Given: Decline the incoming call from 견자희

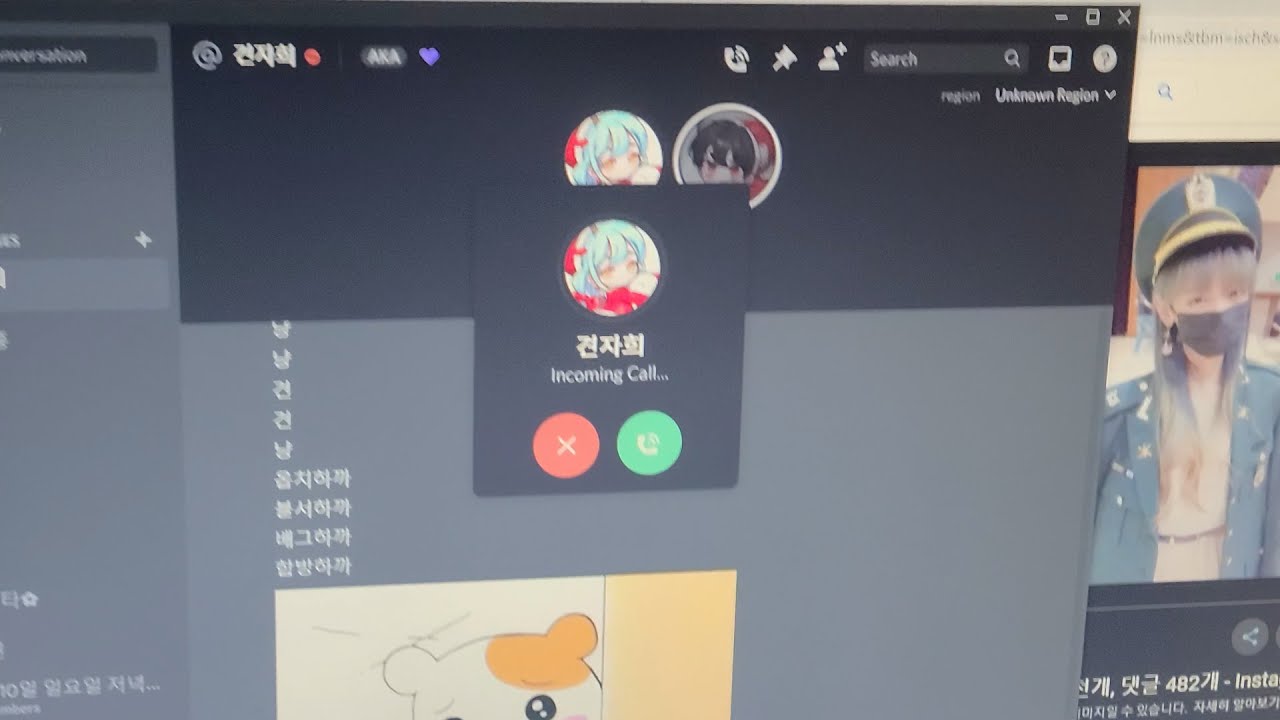Looking at the screenshot, I should click(566, 445).
